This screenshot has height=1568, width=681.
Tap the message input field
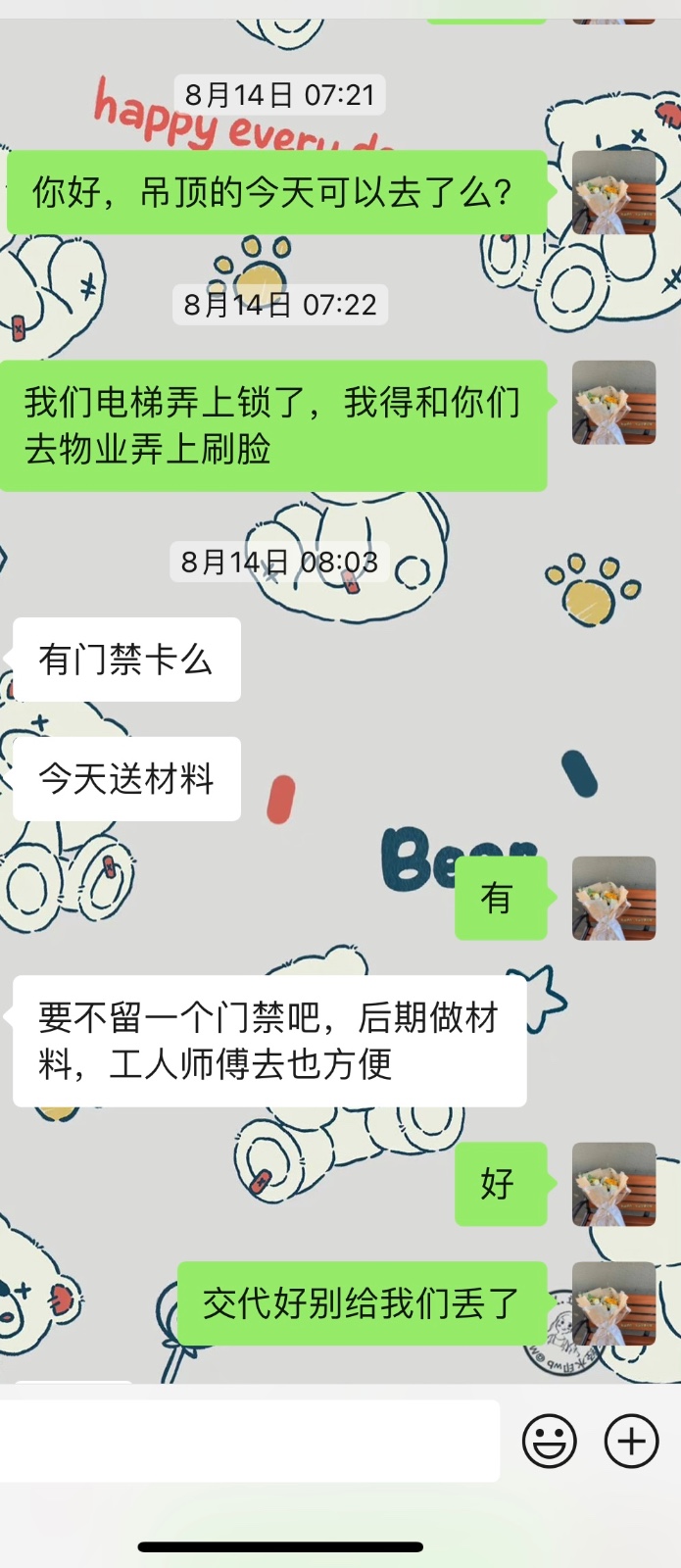click(250, 1441)
